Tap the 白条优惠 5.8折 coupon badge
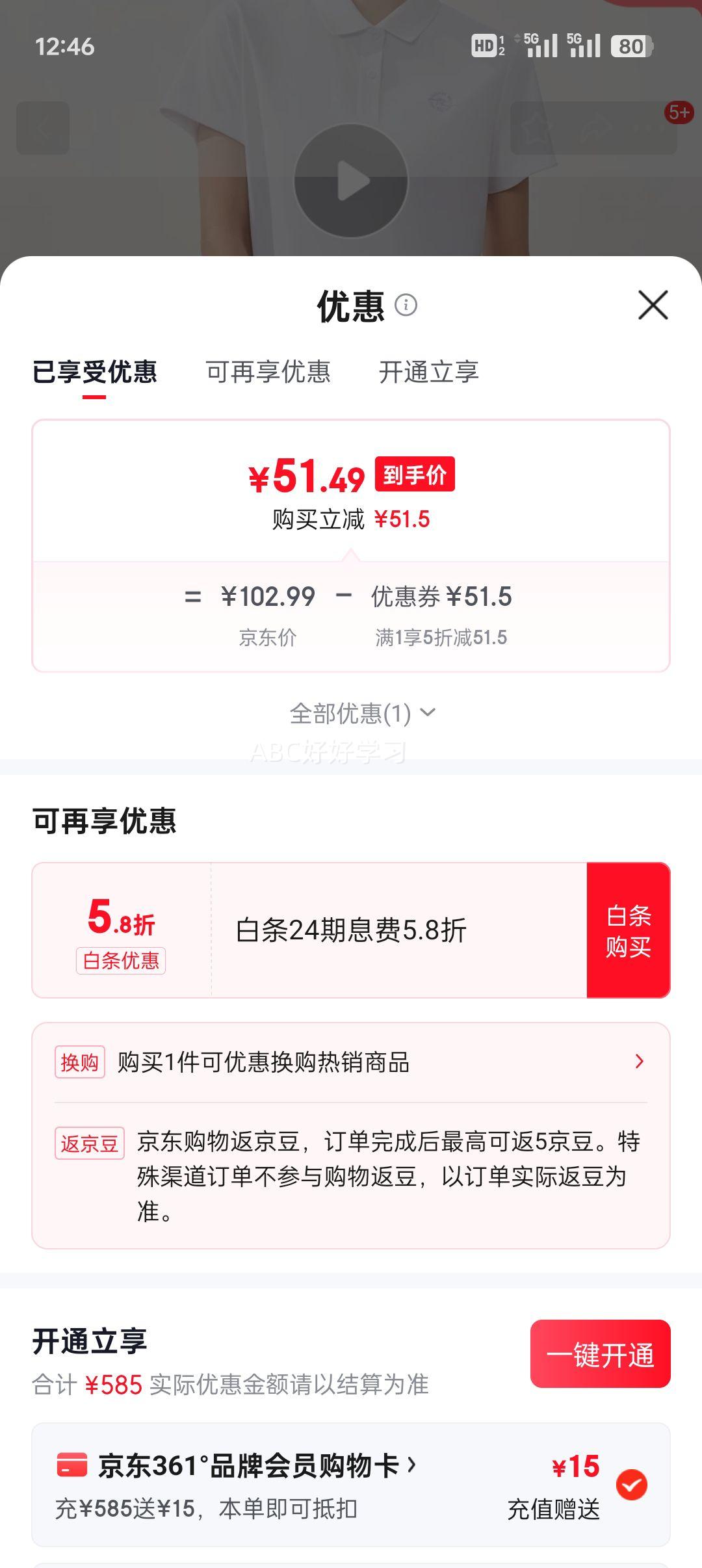Image resolution: width=702 pixels, height=1568 pixels. coord(121,930)
